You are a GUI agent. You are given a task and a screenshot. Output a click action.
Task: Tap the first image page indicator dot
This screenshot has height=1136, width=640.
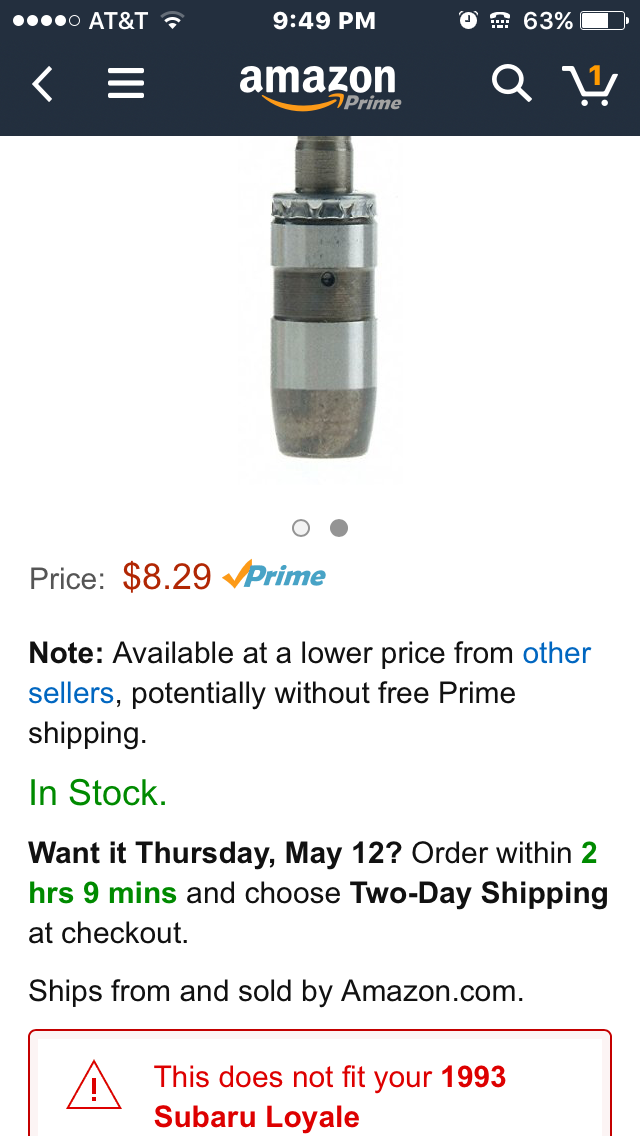coord(301,528)
